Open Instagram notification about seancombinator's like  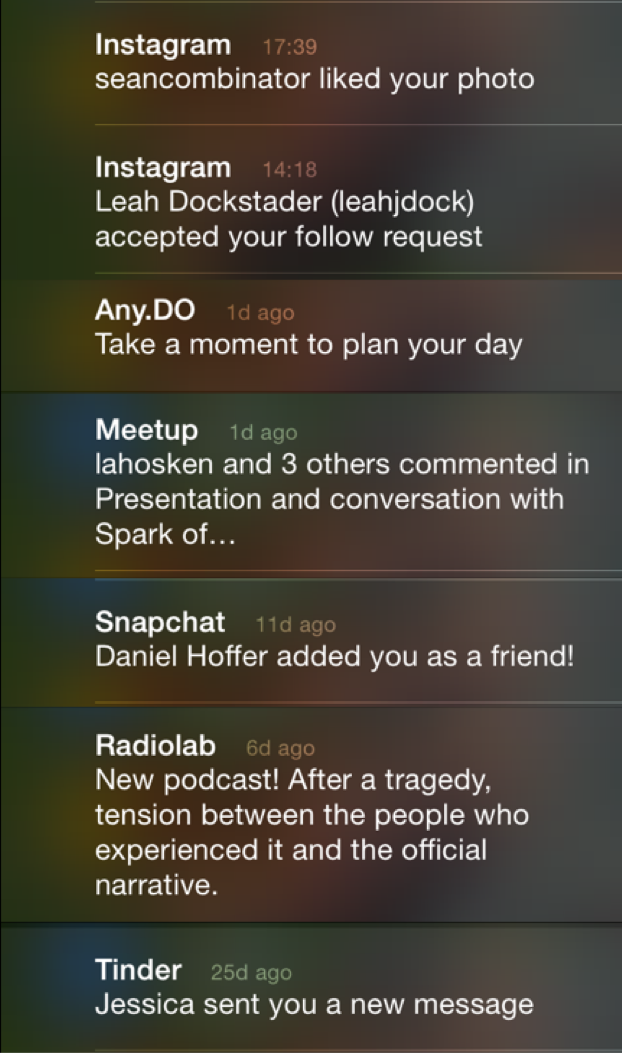click(314, 64)
